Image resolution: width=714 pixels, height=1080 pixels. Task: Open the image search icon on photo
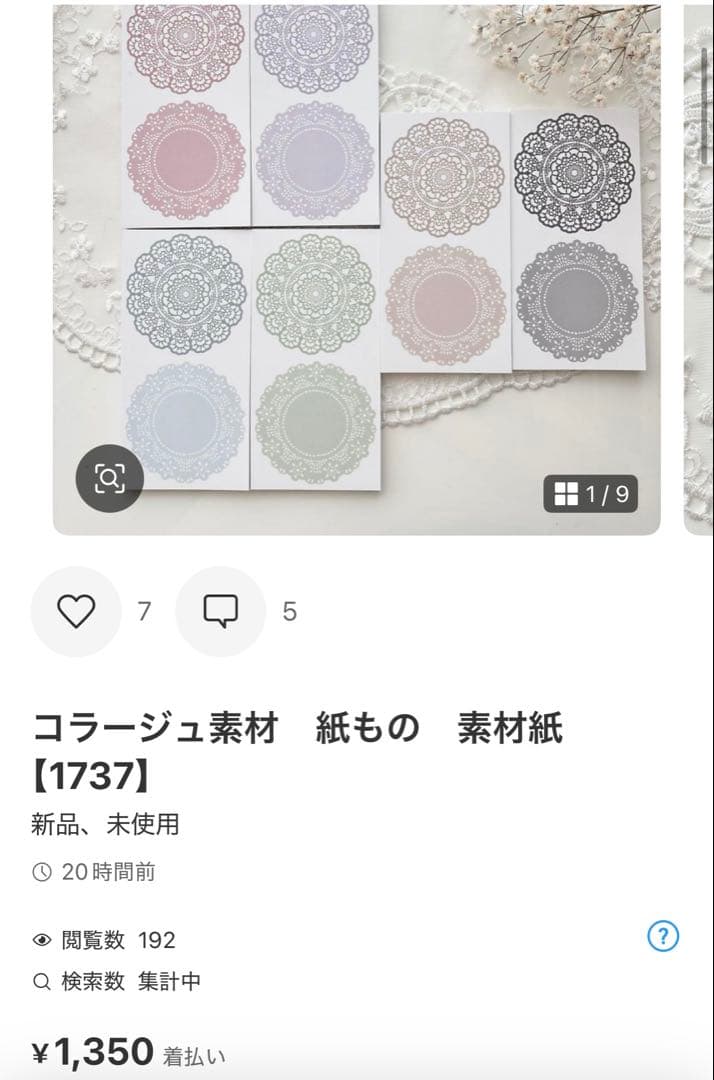click(110, 479)
